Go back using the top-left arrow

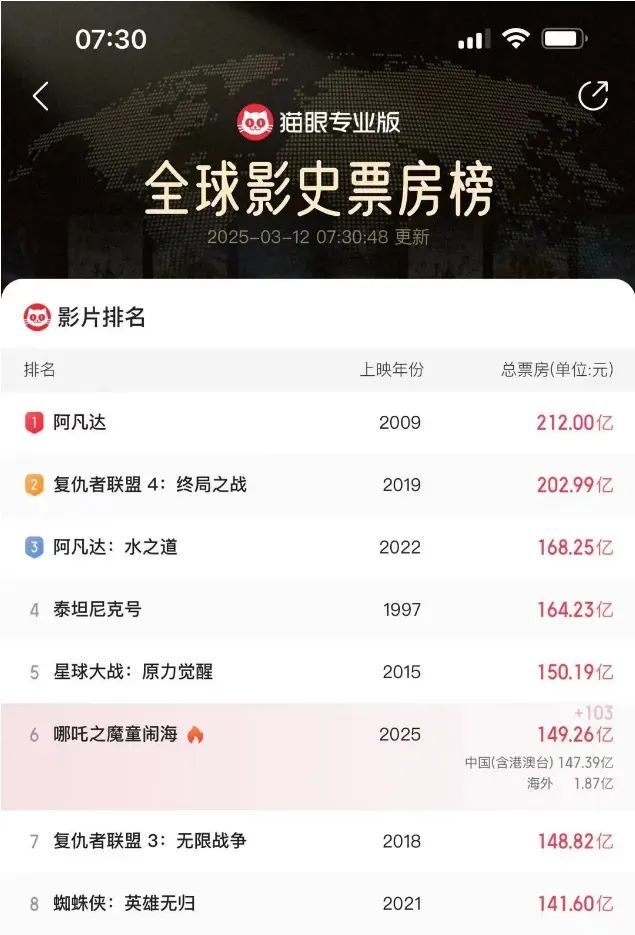pyautogui.click(x=41, y=96)
